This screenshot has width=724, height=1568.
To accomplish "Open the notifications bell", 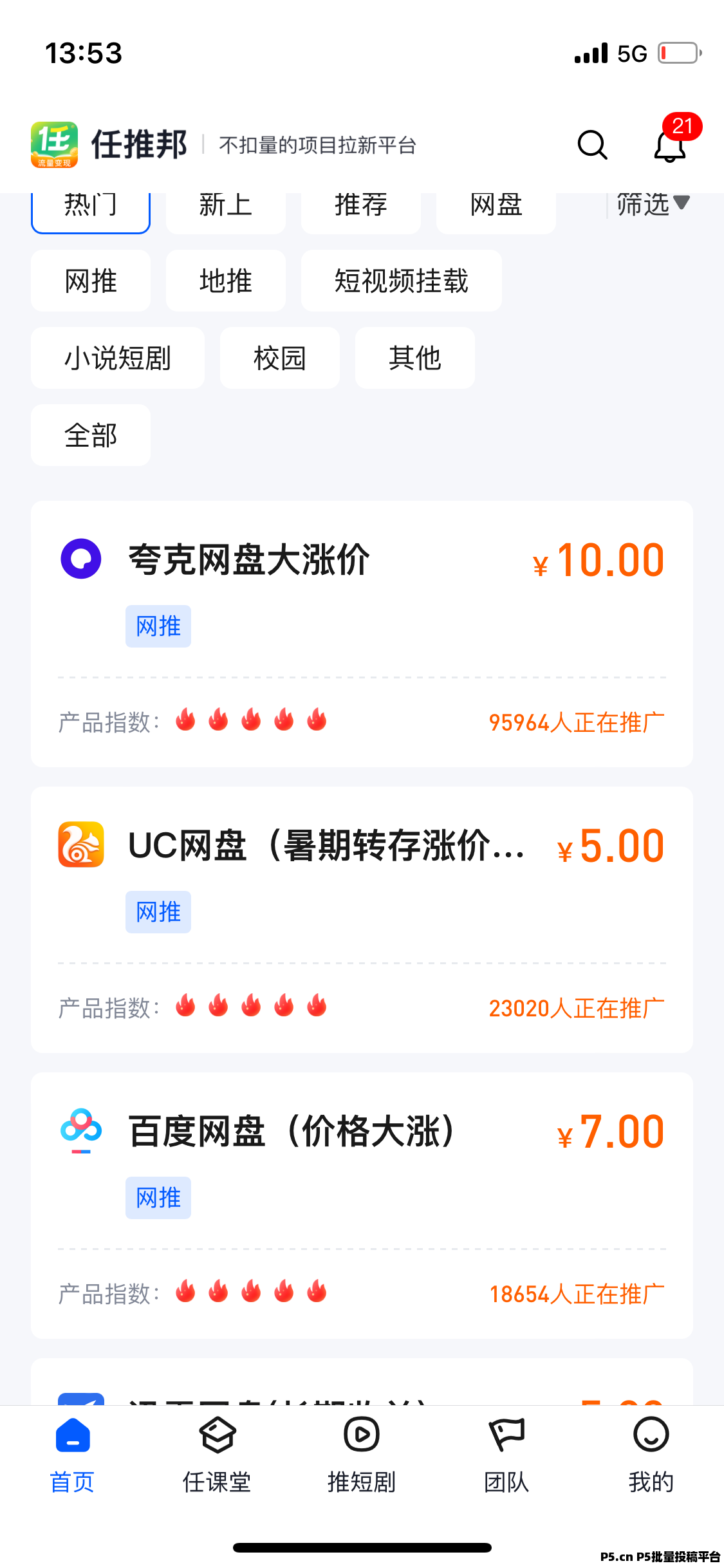I will [x=670, y=145].
